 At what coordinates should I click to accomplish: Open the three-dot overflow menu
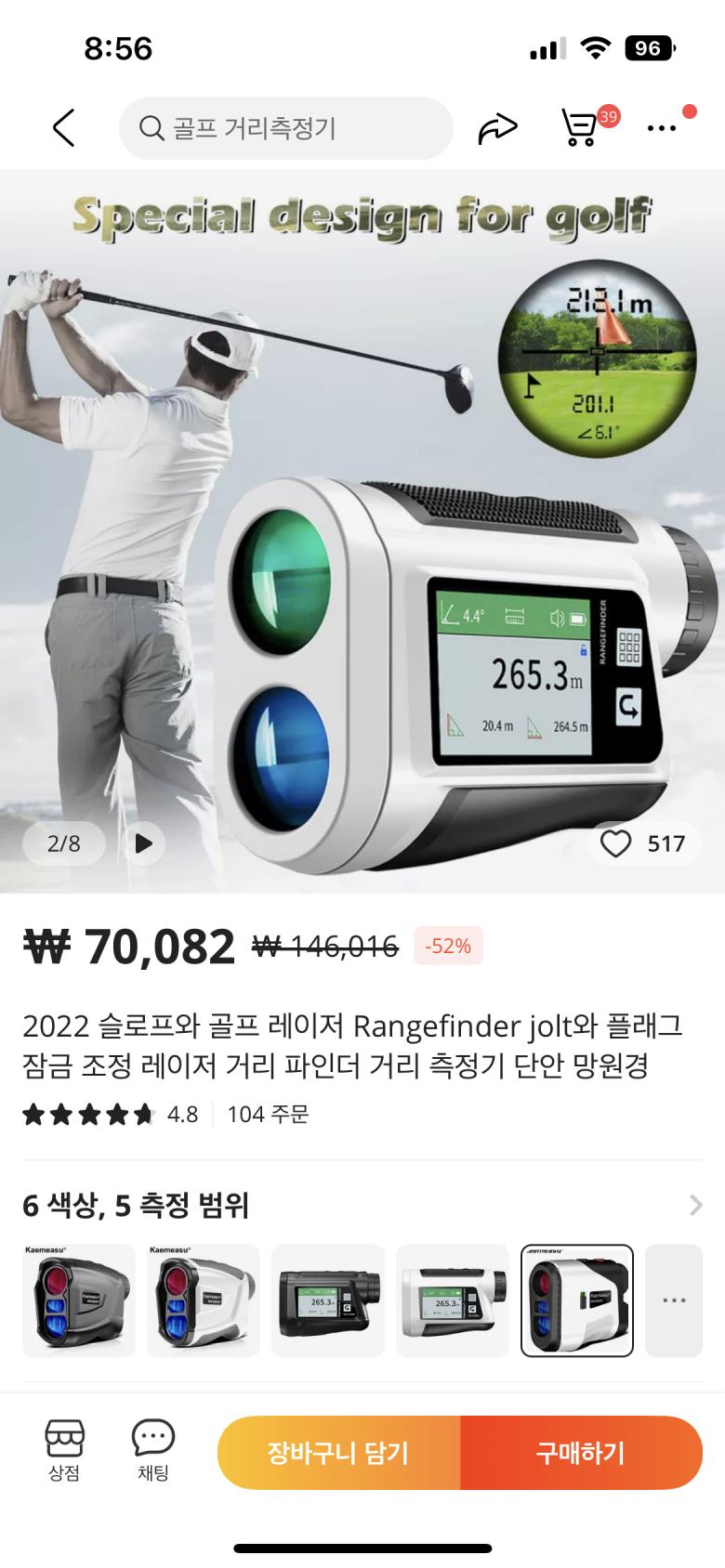pos(662,128)
